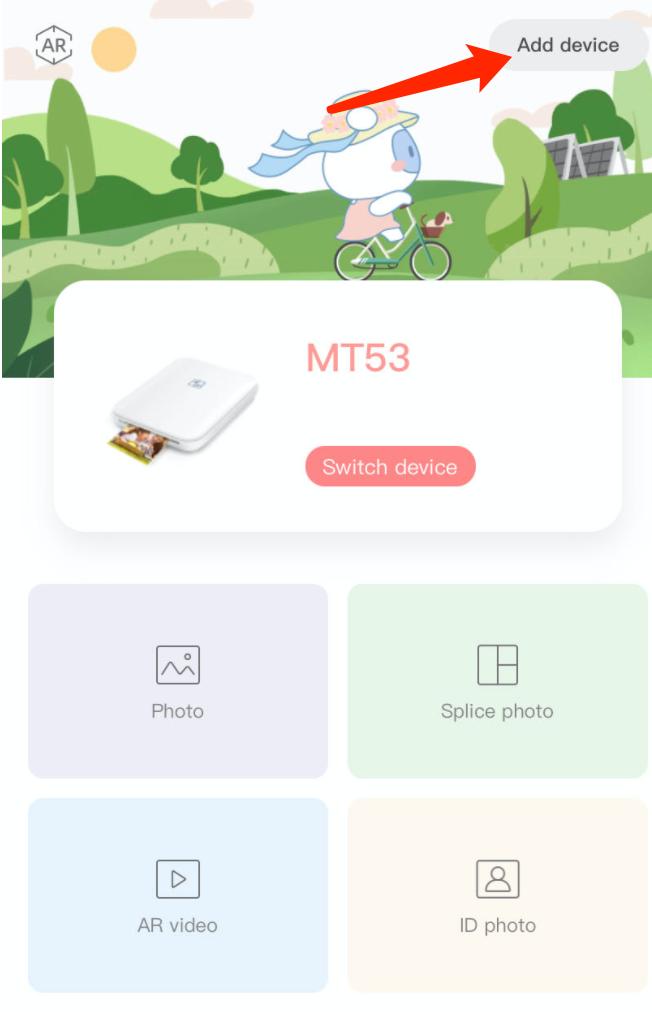Image resolution: width=652 pixels, height=1012 pixels.
Task: Open the Photo tile
Action: tap(178, 681)
